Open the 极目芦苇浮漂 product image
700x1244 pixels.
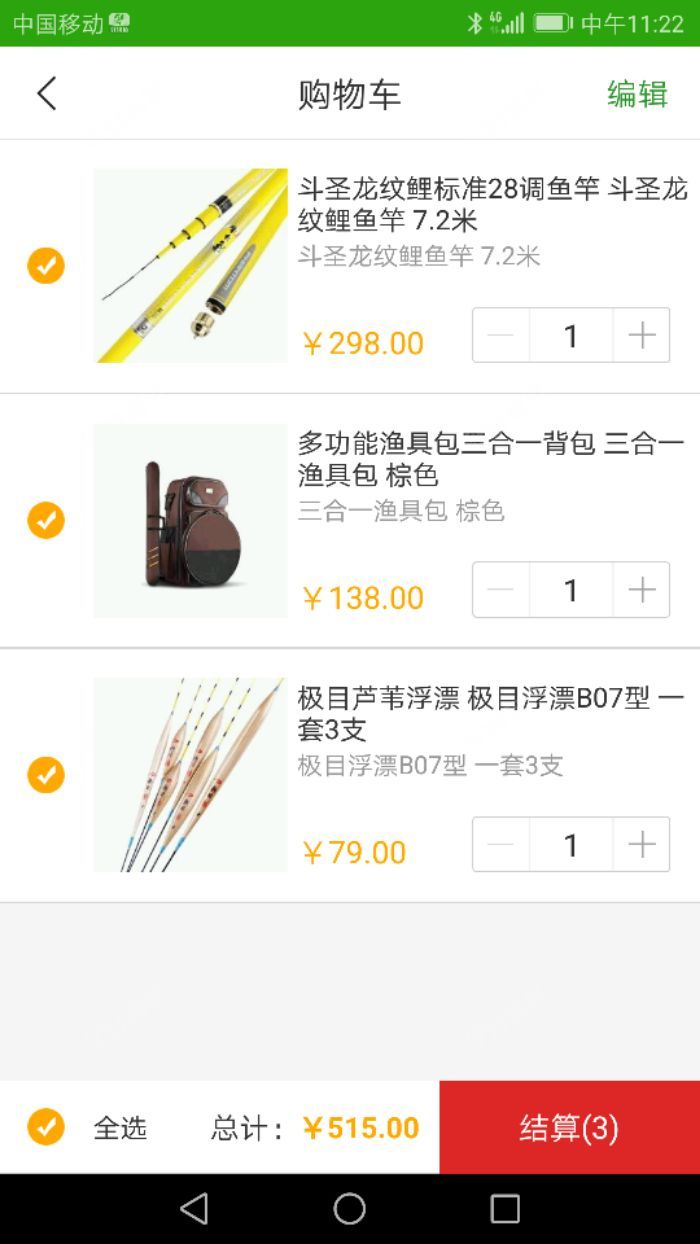191,775
